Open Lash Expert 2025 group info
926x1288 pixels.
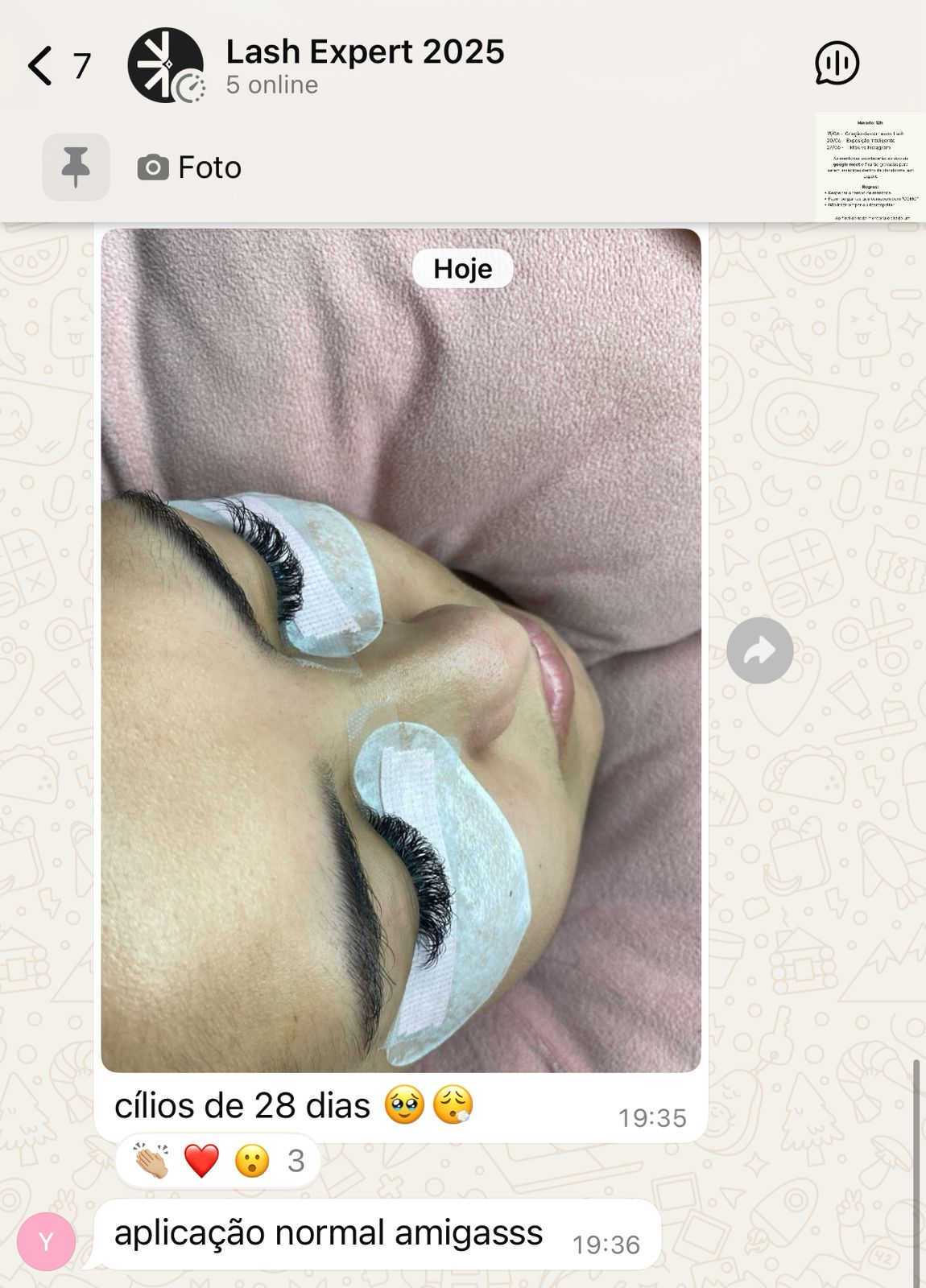click(364, 64)
